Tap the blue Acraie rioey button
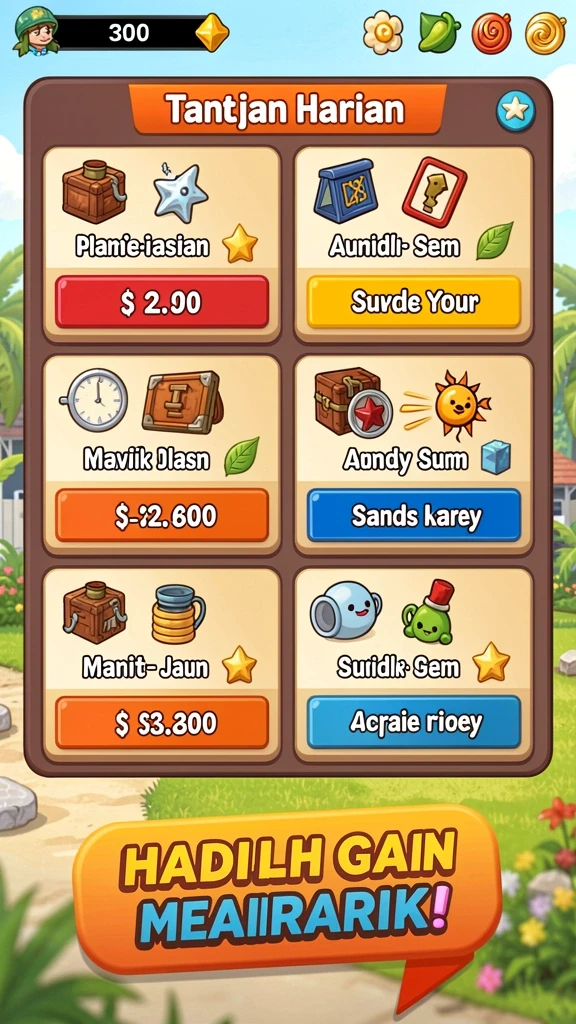 tap(414, 722)
